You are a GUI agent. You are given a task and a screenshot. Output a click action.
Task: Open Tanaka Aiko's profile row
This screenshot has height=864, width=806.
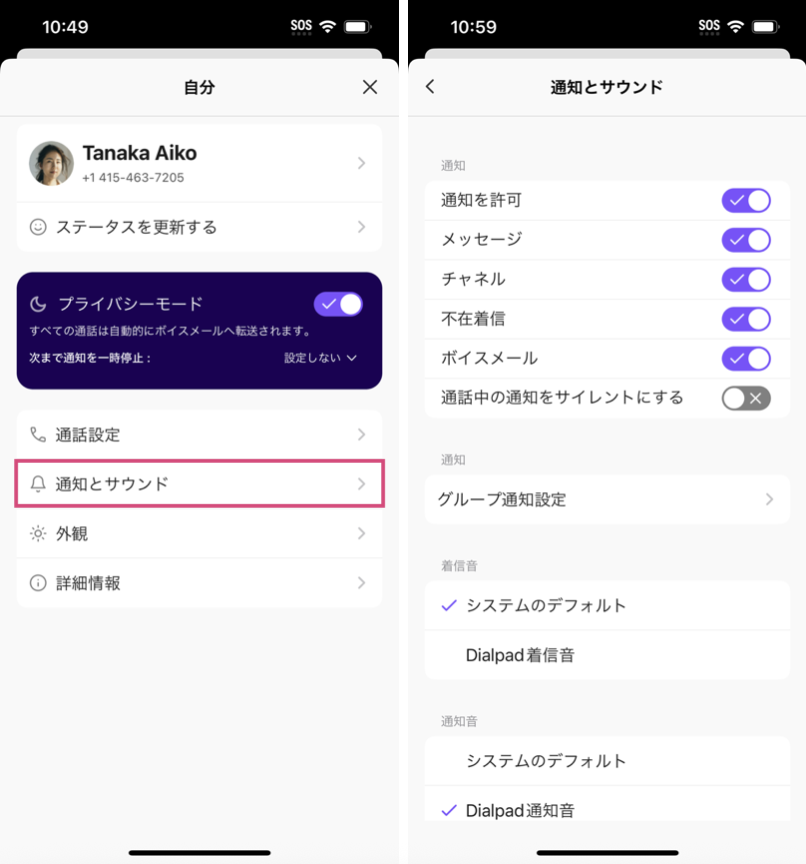tap(199, 163)
